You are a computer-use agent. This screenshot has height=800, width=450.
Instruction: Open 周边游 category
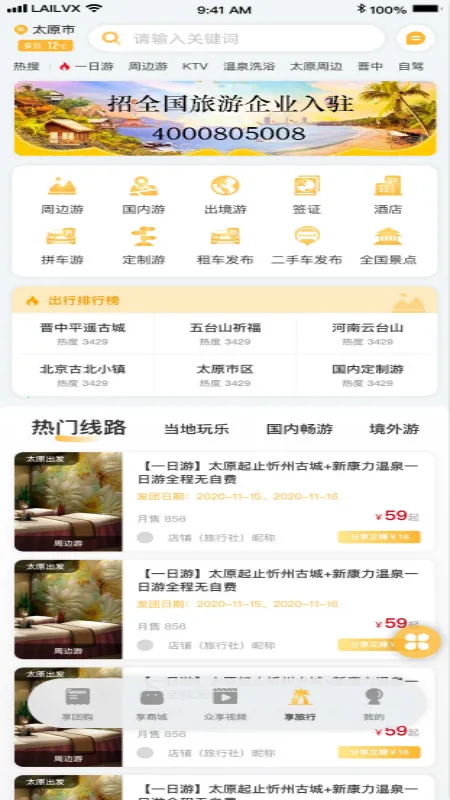(x=62, y=195)
